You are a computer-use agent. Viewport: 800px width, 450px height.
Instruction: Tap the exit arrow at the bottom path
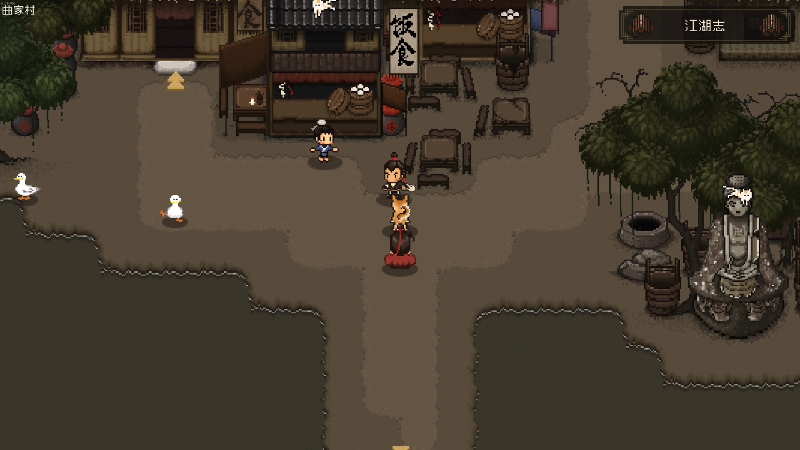coord(401,446)
